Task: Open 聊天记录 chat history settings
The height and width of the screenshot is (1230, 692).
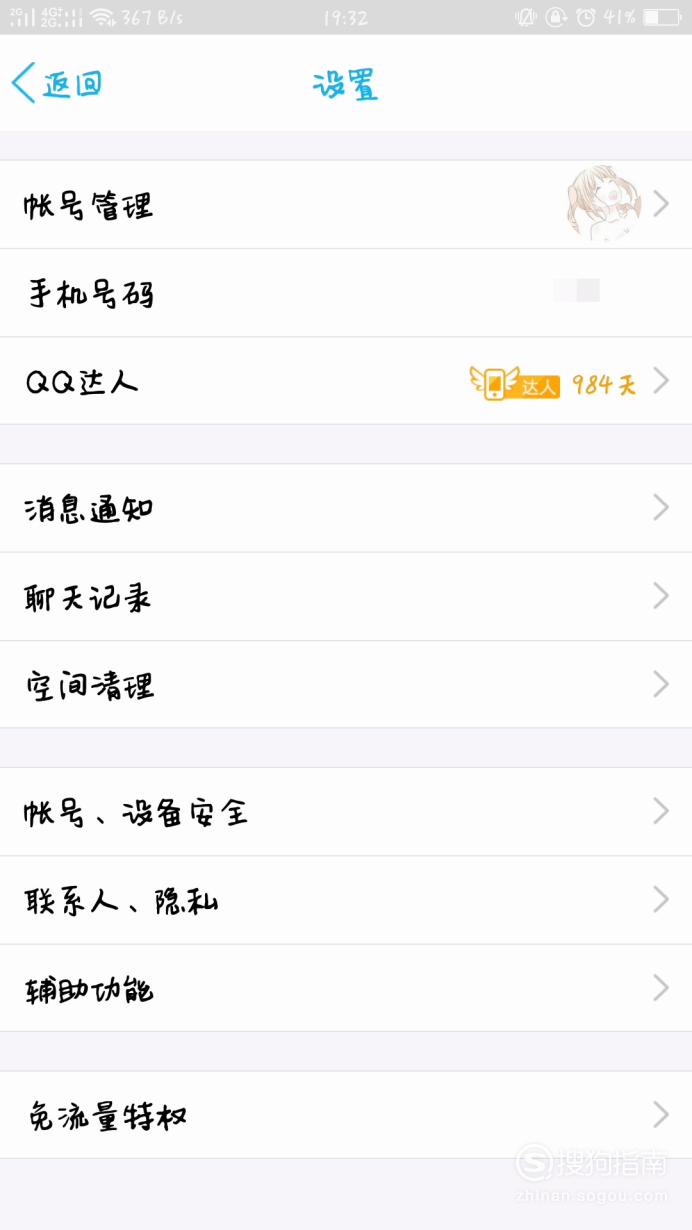Action: point(346,597)
